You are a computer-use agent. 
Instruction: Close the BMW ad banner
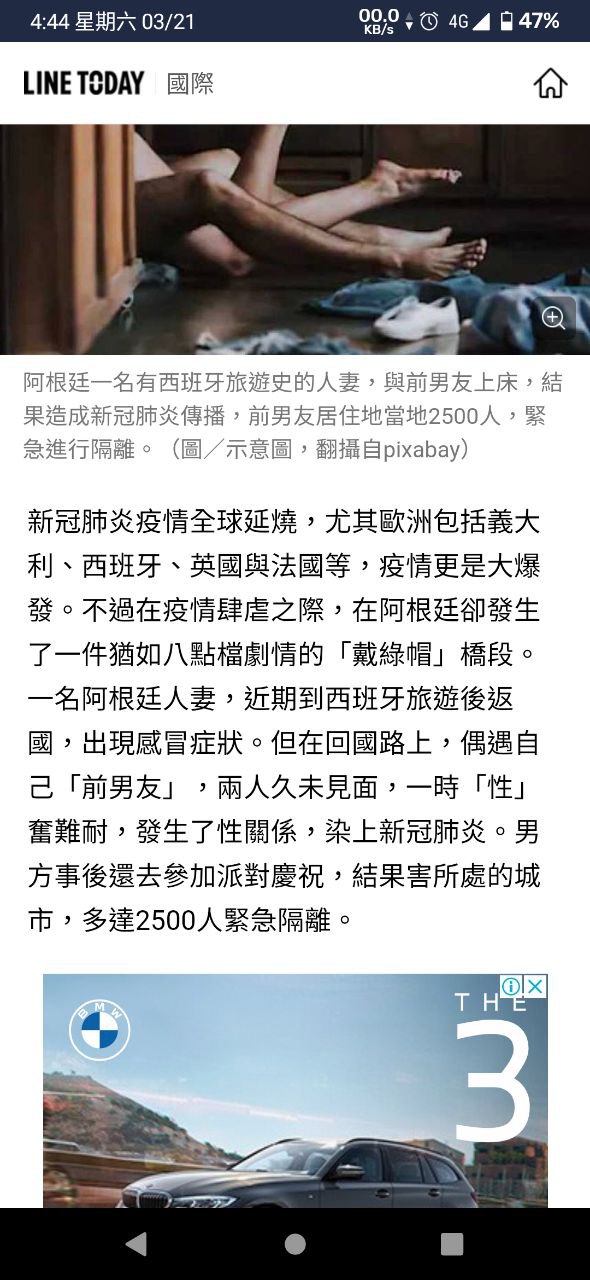click(536, 986)
